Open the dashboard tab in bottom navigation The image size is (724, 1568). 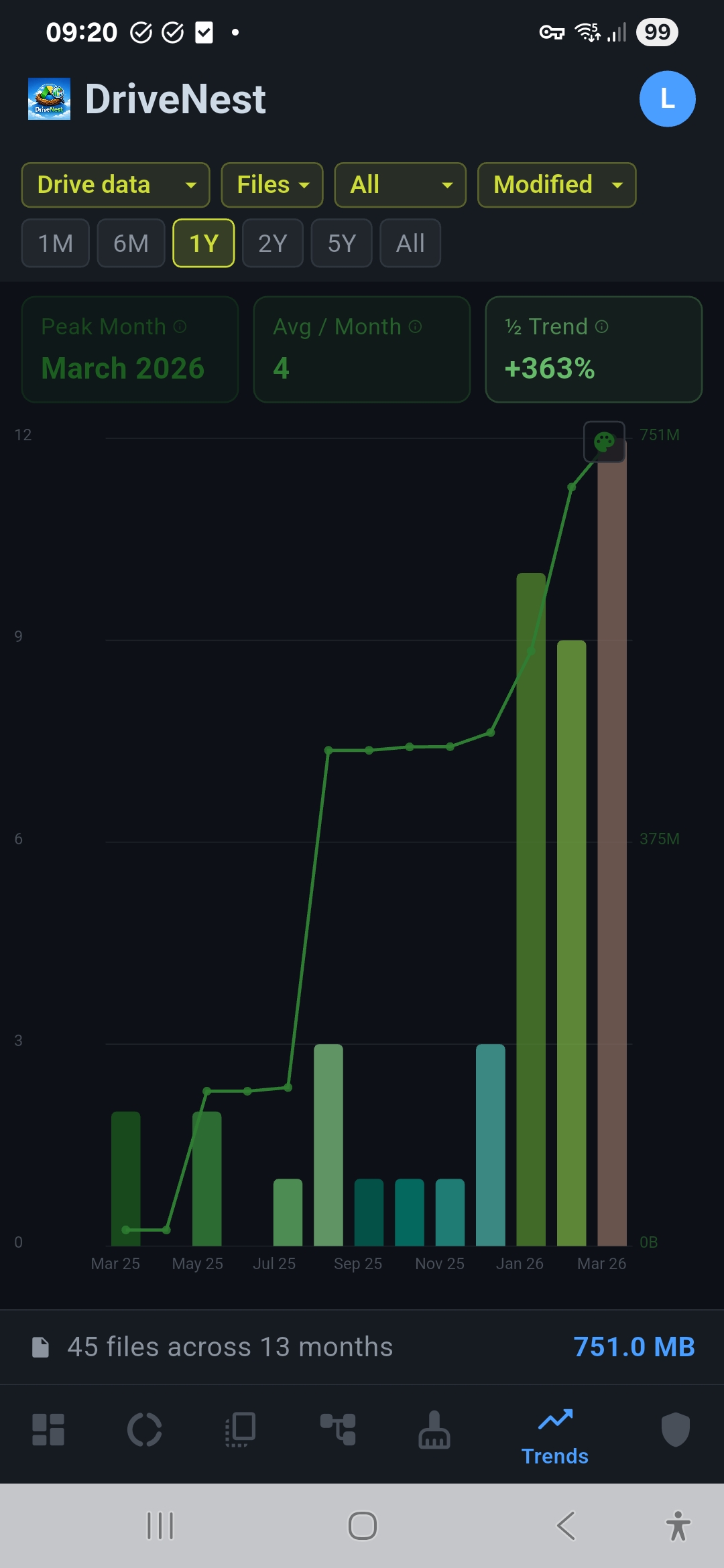[48, 1429]
